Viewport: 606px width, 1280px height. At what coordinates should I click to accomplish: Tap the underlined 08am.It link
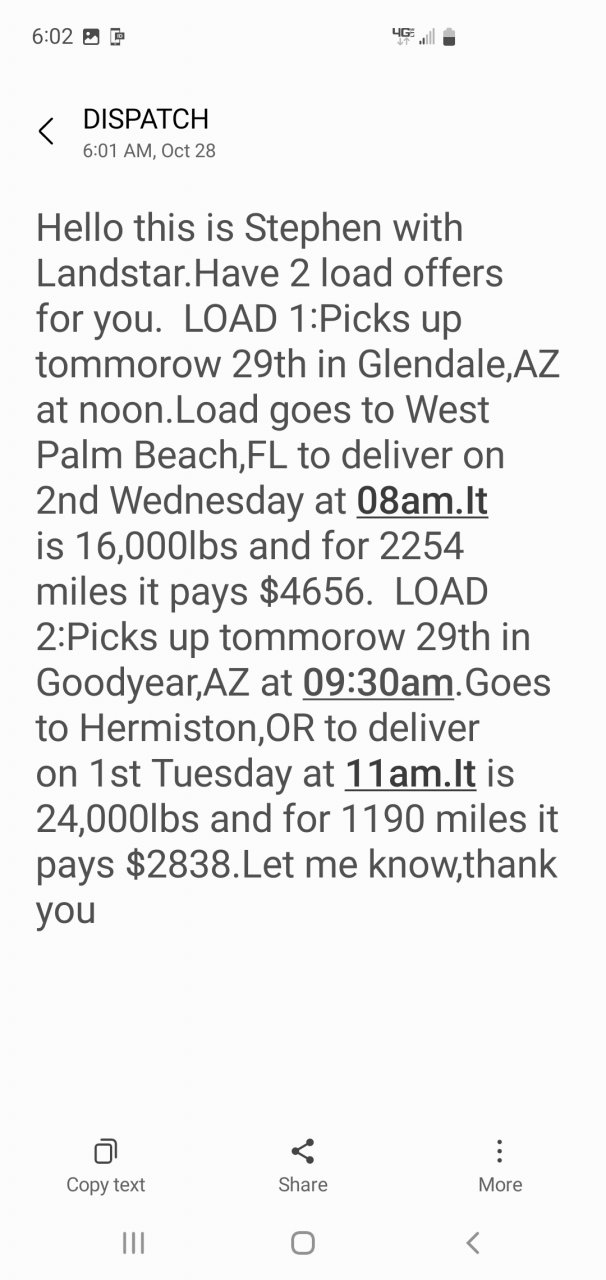[x=422, y=500]
